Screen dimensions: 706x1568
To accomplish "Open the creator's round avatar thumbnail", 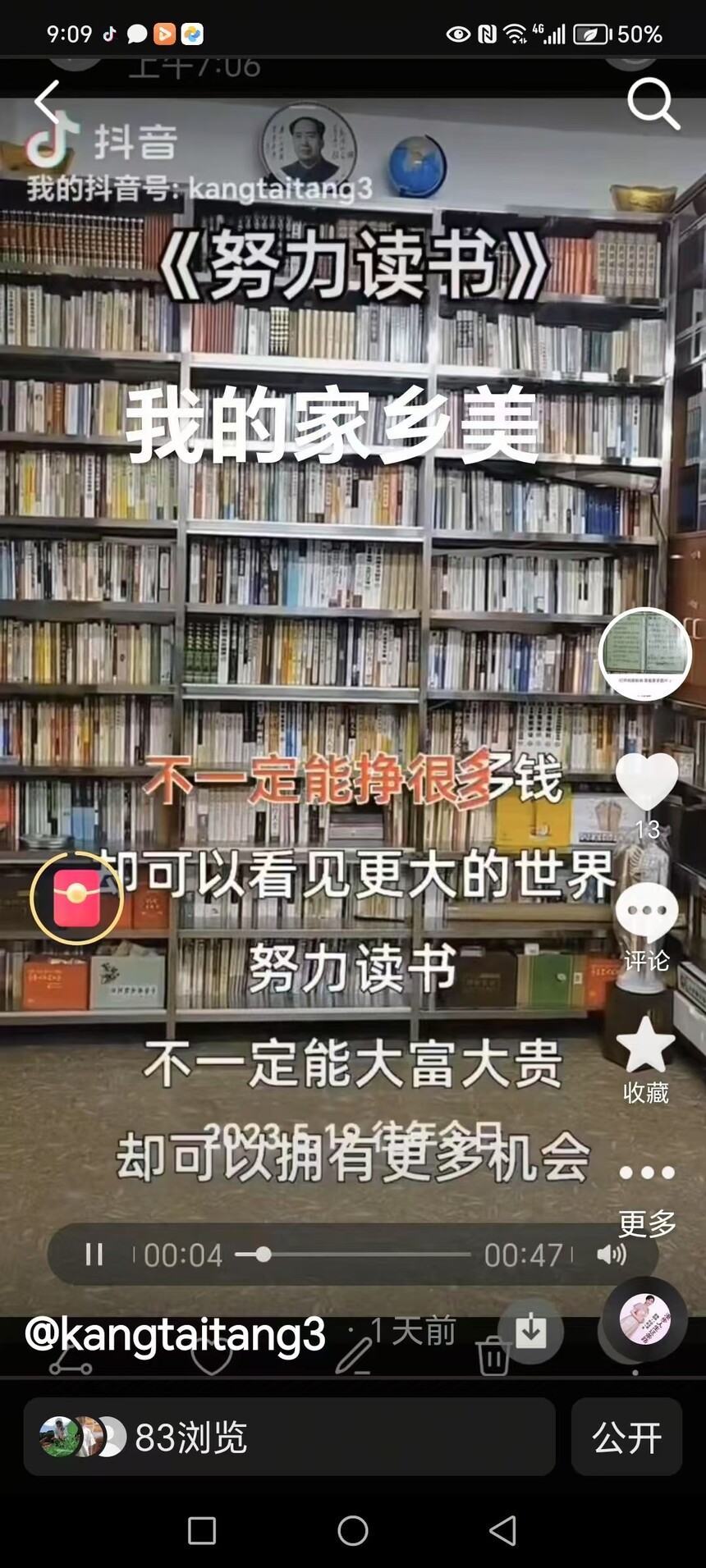I will (645, 654).
